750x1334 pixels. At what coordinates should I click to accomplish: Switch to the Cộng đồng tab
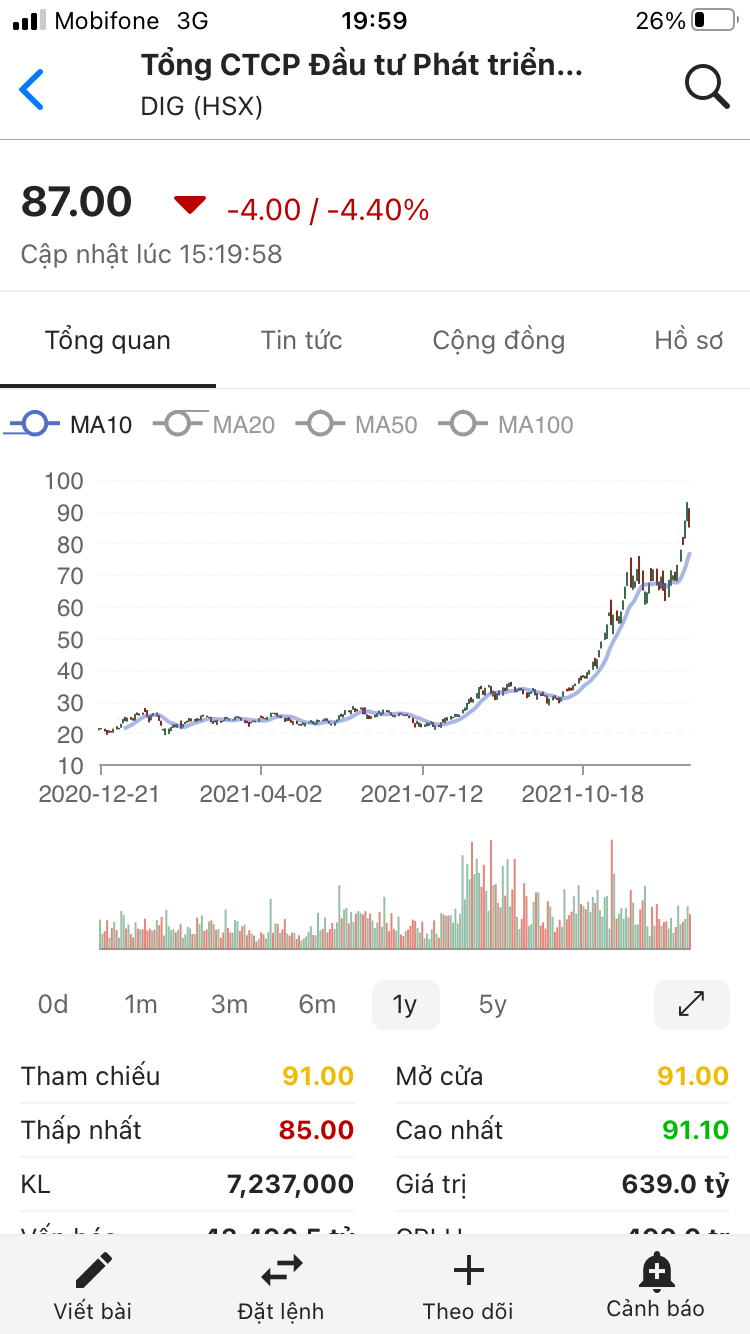(x=498, y=341)
